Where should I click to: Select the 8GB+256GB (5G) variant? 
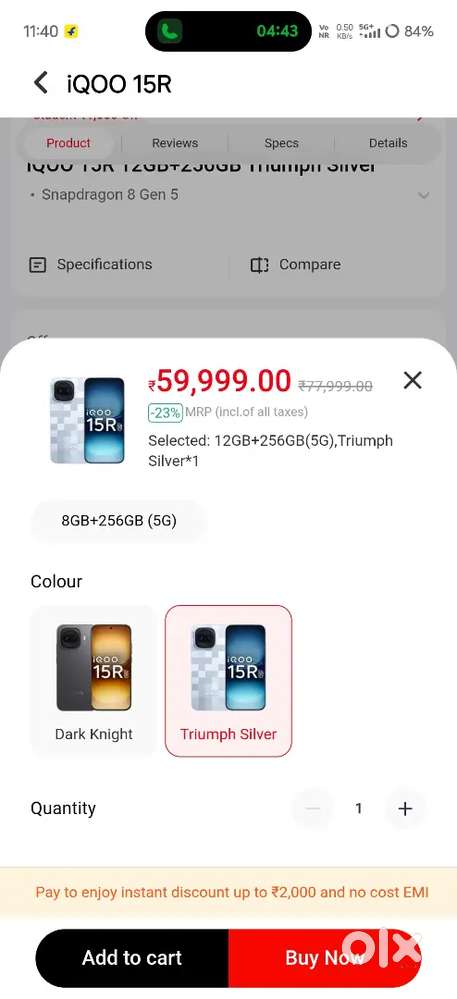point(119,521)
